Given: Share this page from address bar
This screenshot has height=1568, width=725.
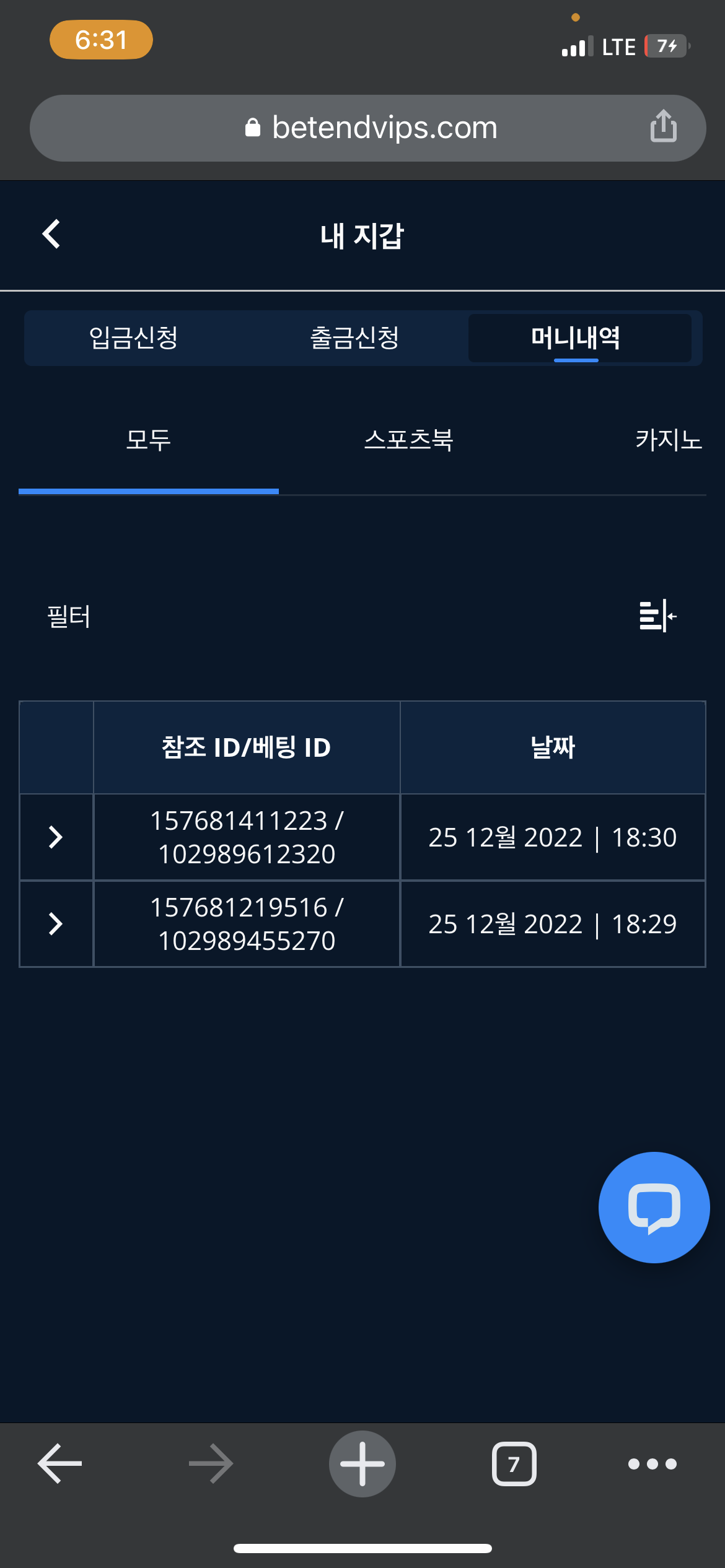Looking at the screenshot, I should coord(663,126).
